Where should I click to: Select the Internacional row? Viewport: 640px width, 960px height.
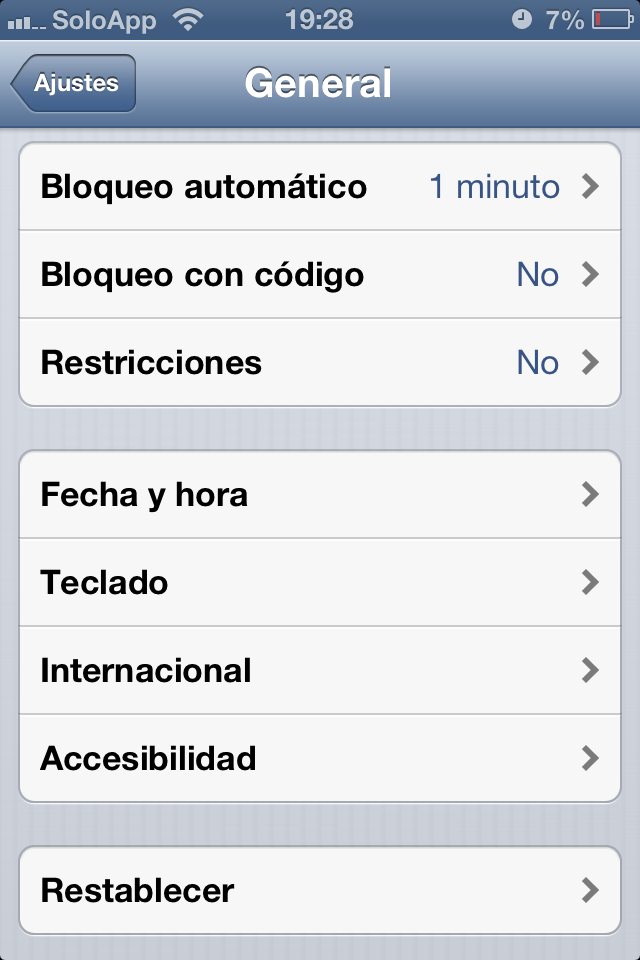tap(320, 670)
